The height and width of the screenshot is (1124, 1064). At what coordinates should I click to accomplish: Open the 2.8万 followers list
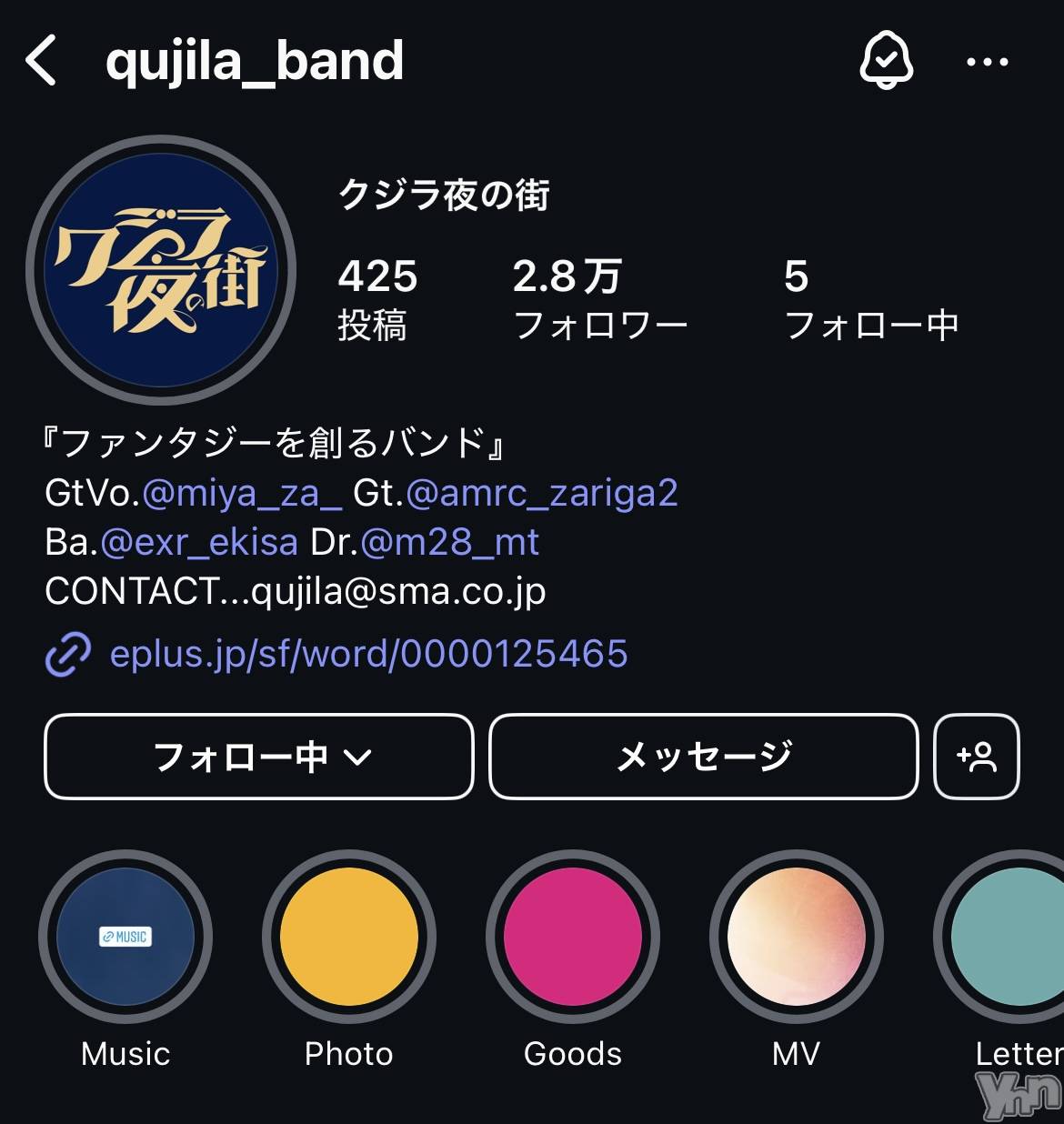pyautogui.click(x=598, y=298)
